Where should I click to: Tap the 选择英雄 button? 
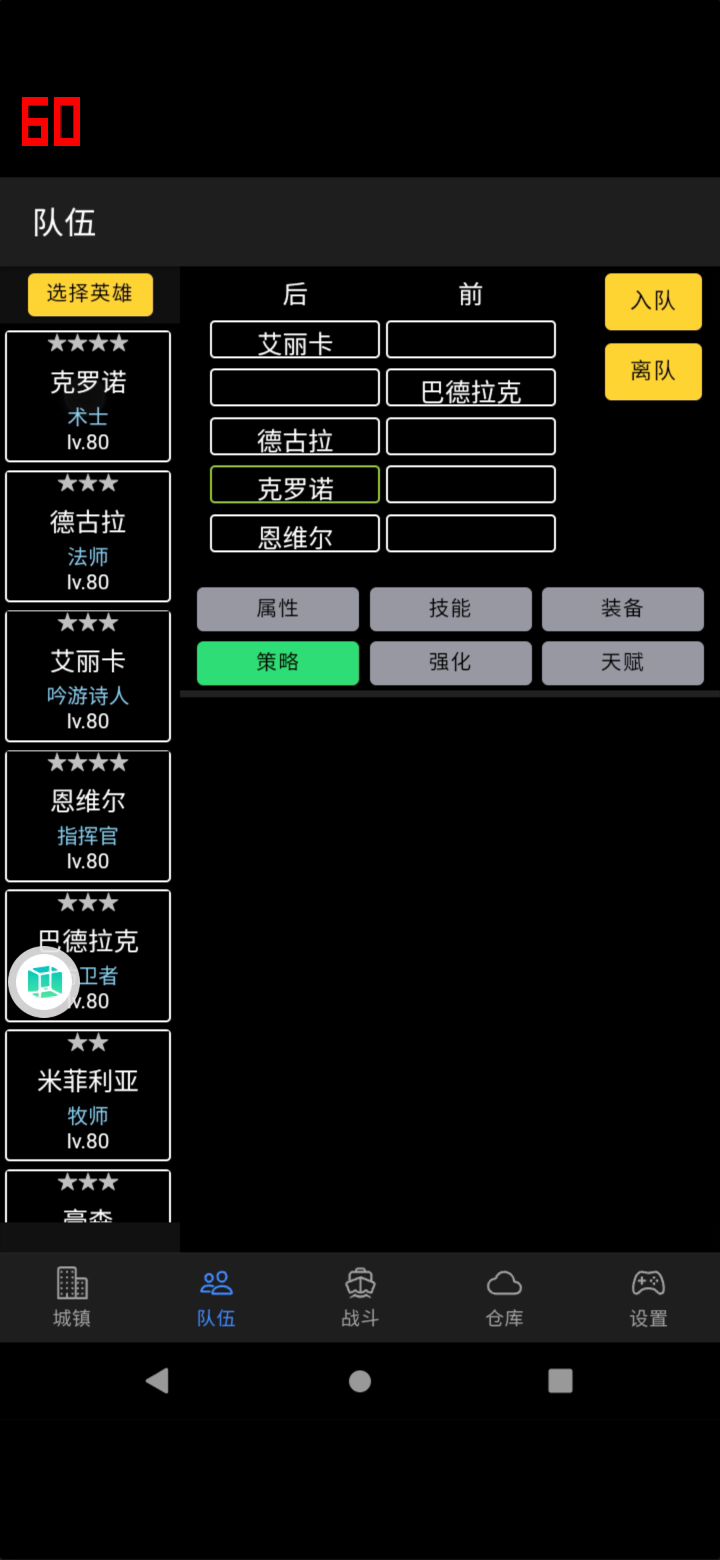(x=90, y=294)
